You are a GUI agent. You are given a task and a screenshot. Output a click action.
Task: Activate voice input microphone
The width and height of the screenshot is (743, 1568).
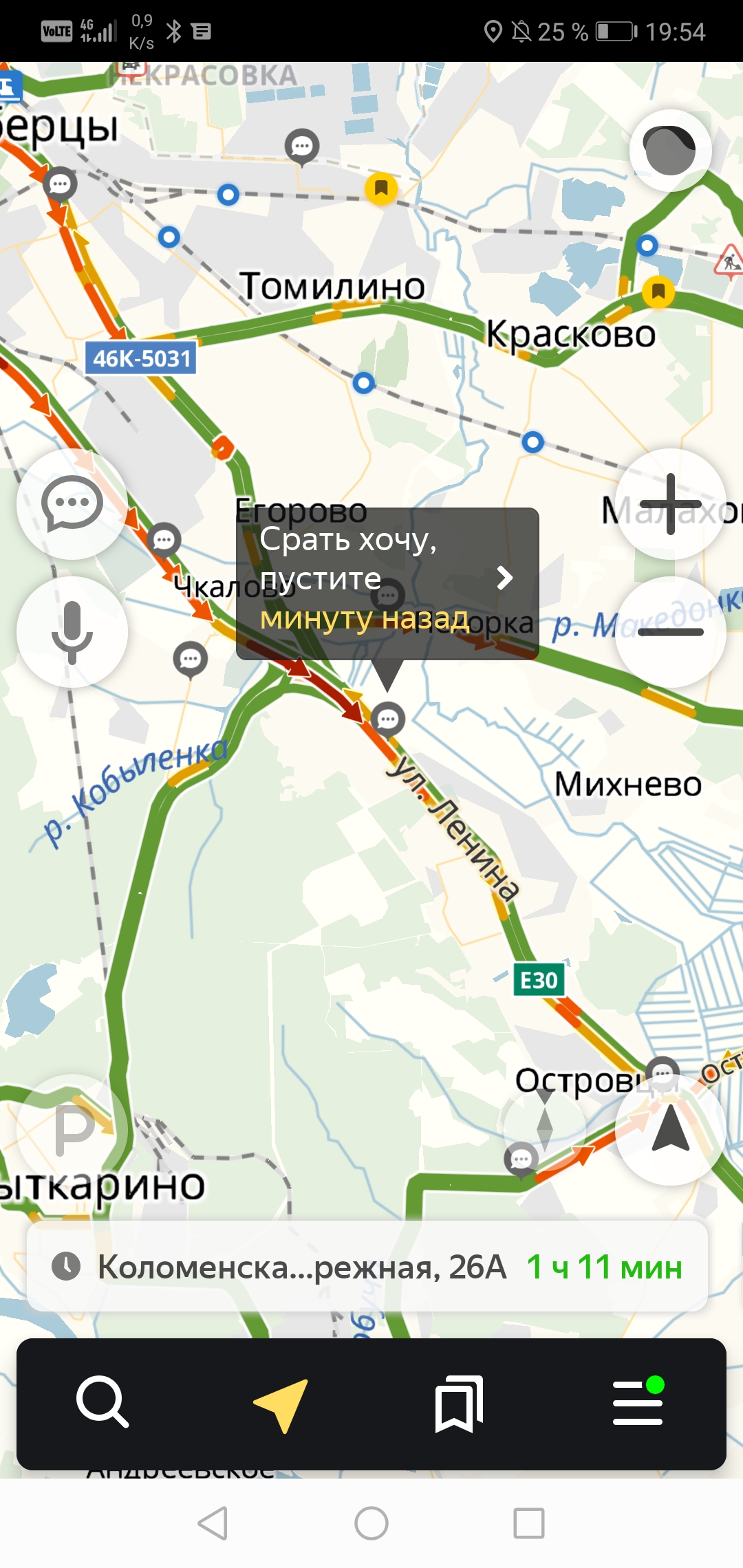point(72,632)
